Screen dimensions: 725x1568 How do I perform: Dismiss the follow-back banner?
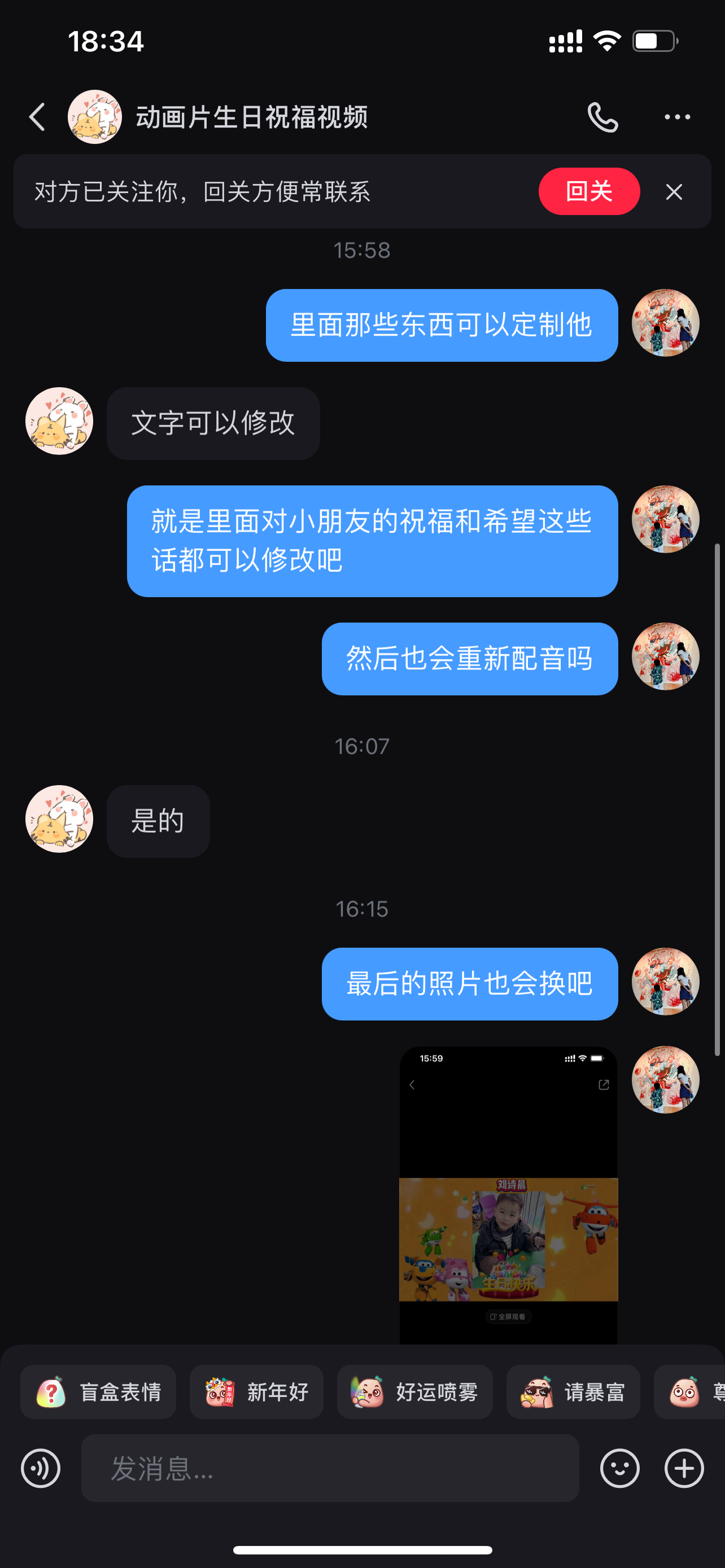point(673,192)
